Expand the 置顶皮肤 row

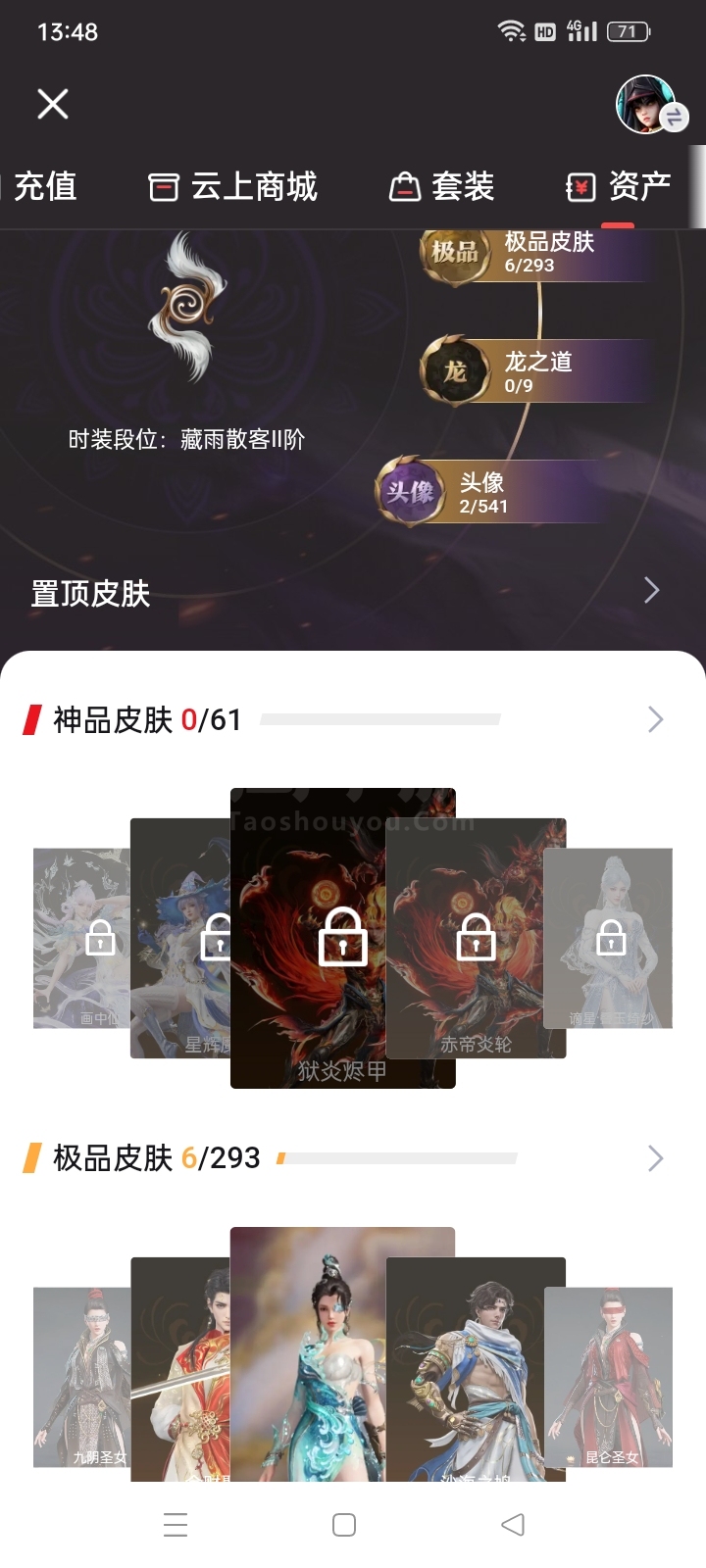pyautogui.click(x=353, y=592)
